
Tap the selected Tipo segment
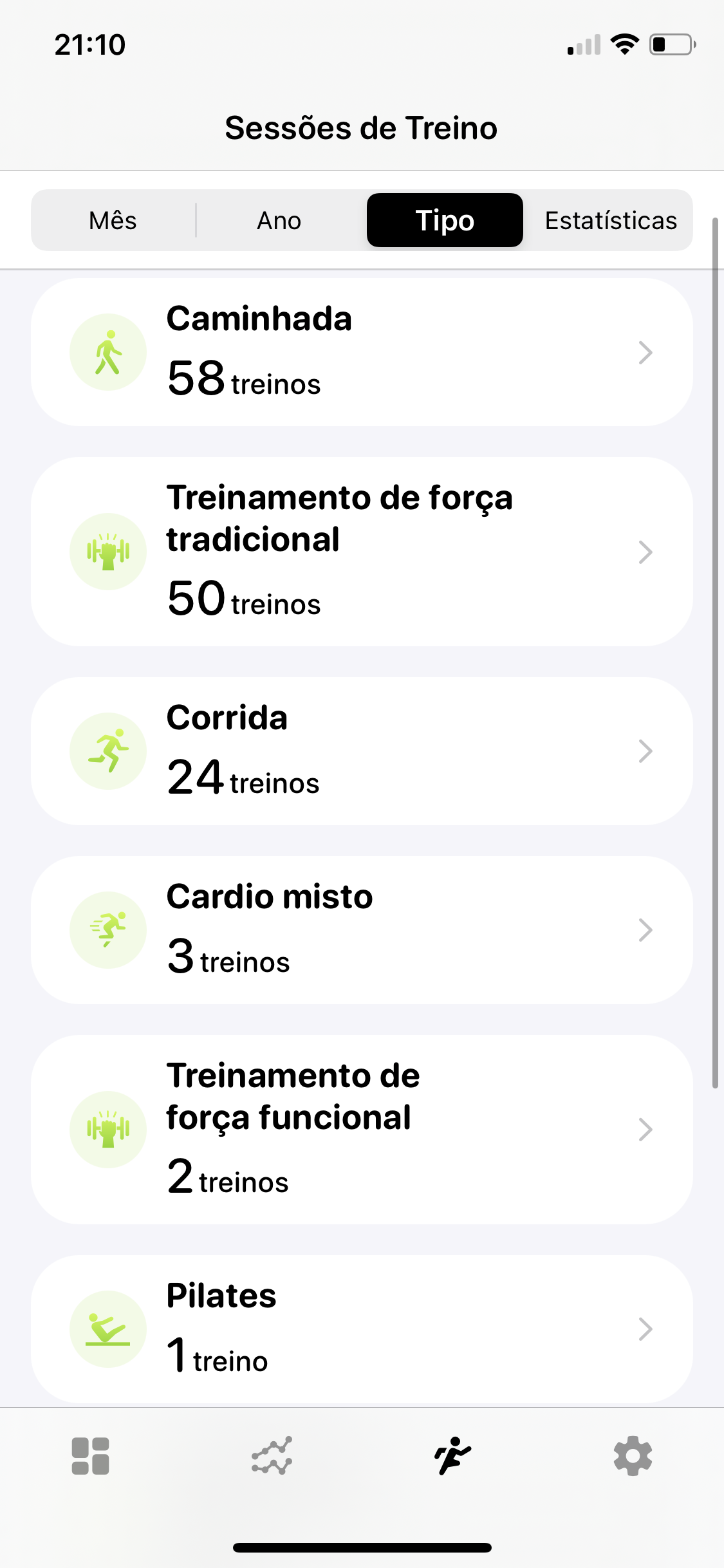click(x=445, y=220)
